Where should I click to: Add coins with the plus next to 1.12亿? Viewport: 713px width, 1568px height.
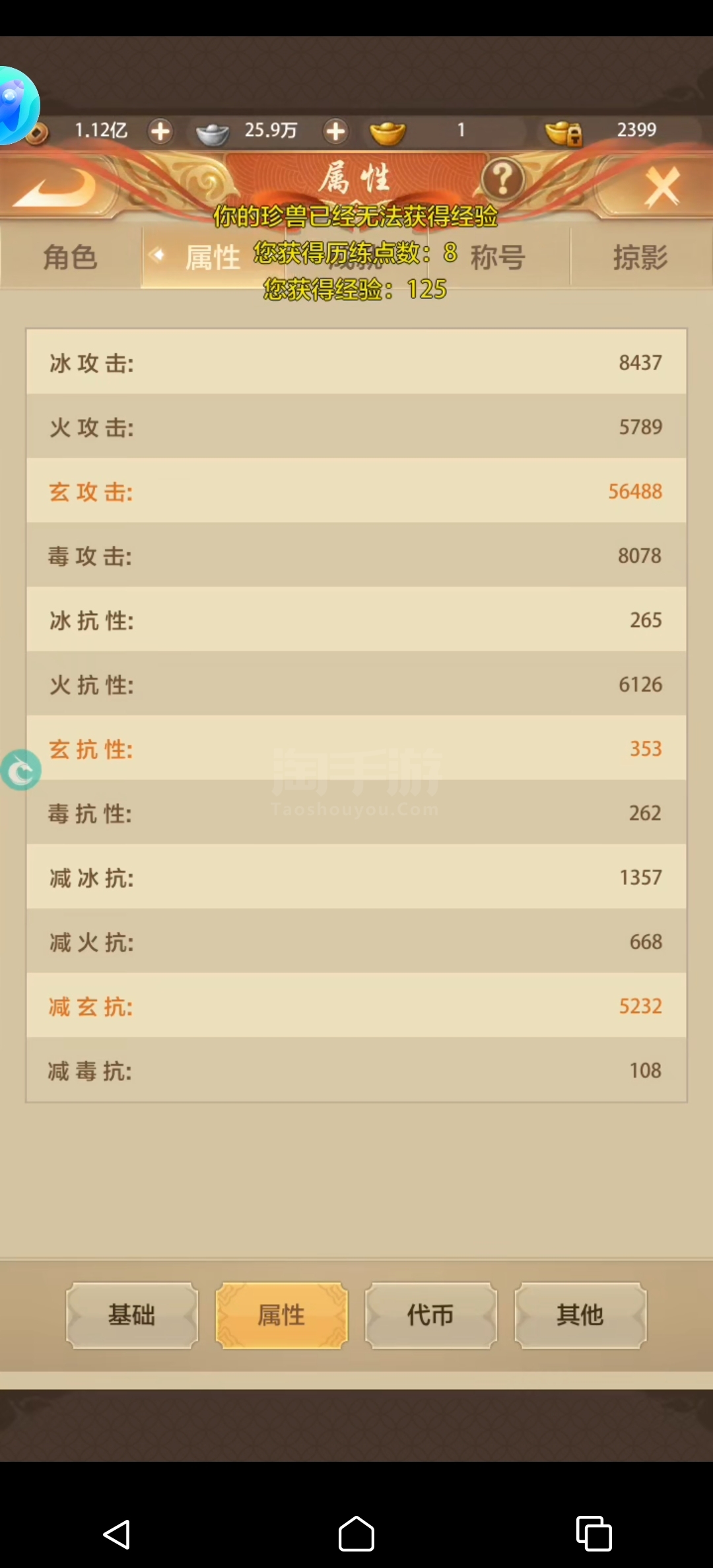(x=160, y=131)
